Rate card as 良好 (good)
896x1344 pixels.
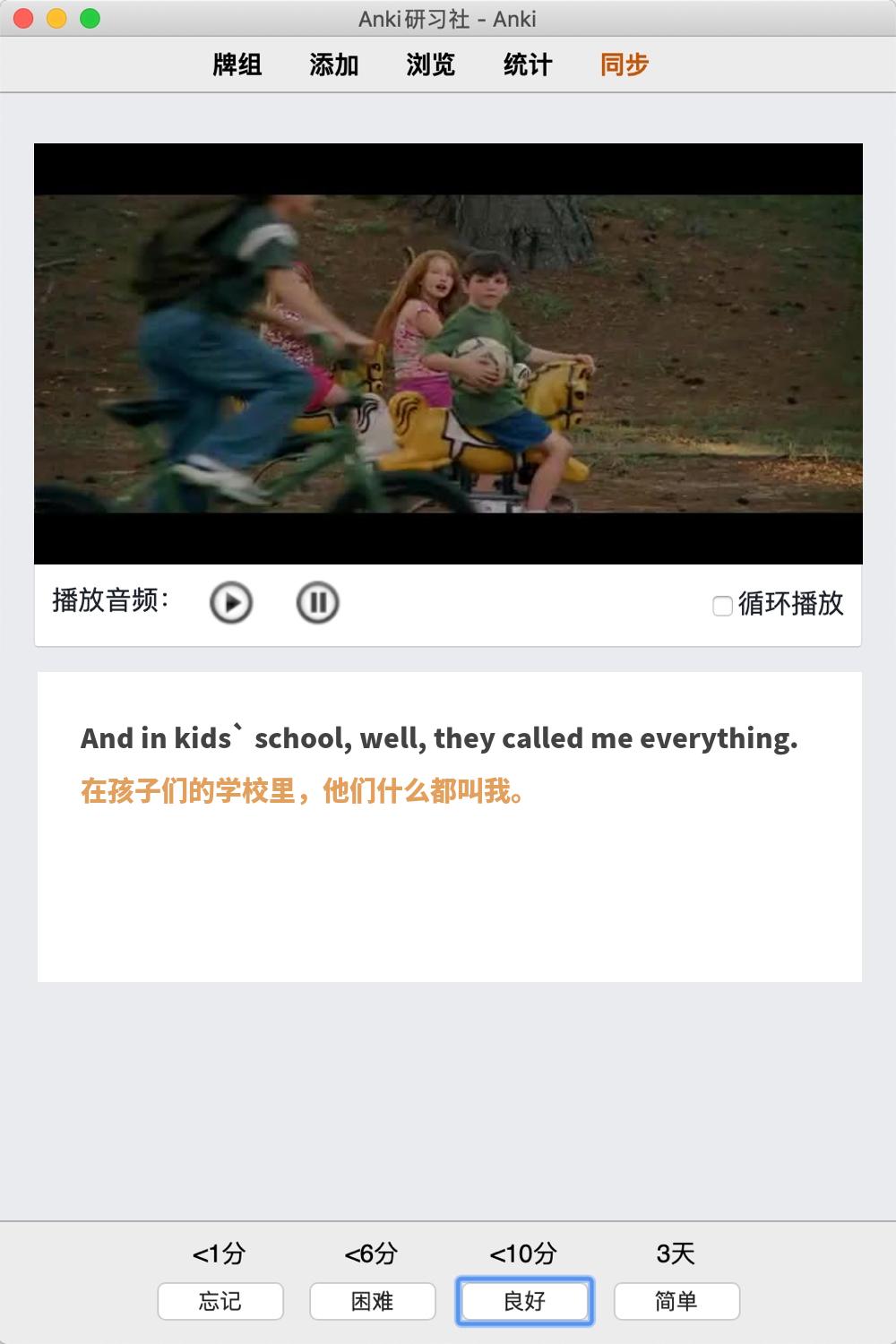click(525, 1301)
